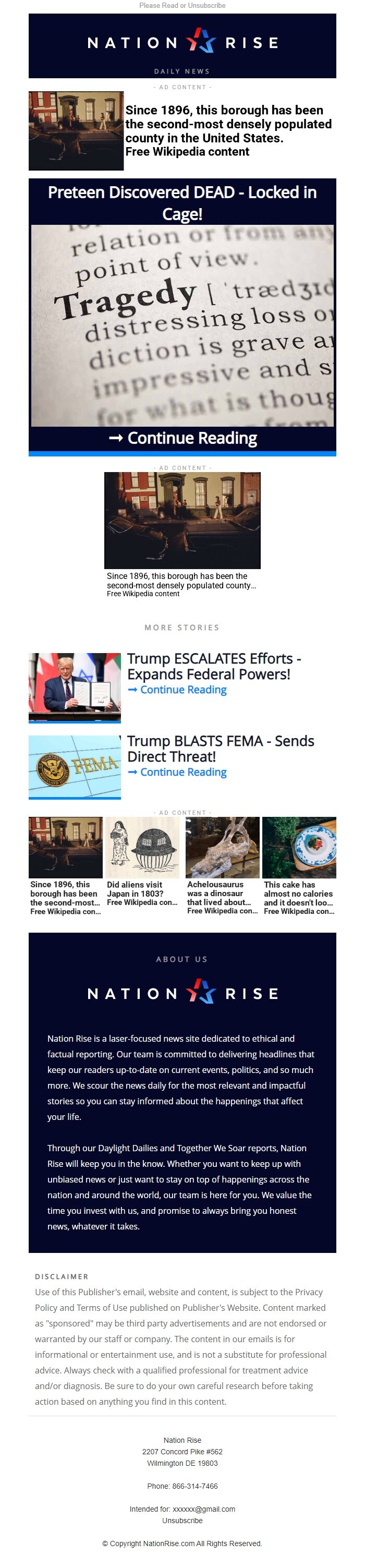Screen dimensions: 365x1568
Task: Open the Preteen Discovered DEAD headline story
Action: pos(182,203)
